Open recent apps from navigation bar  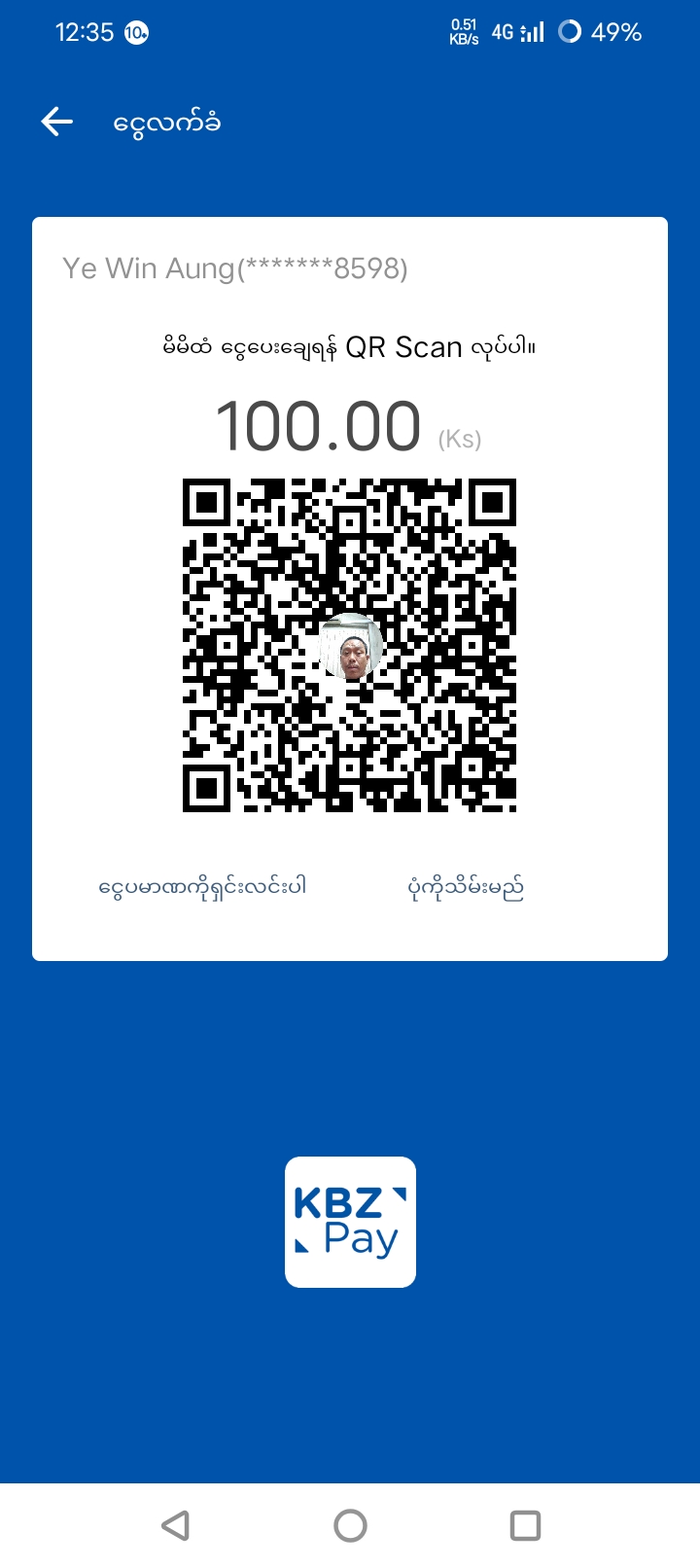pyautogui.click(x=525, y=1525)
